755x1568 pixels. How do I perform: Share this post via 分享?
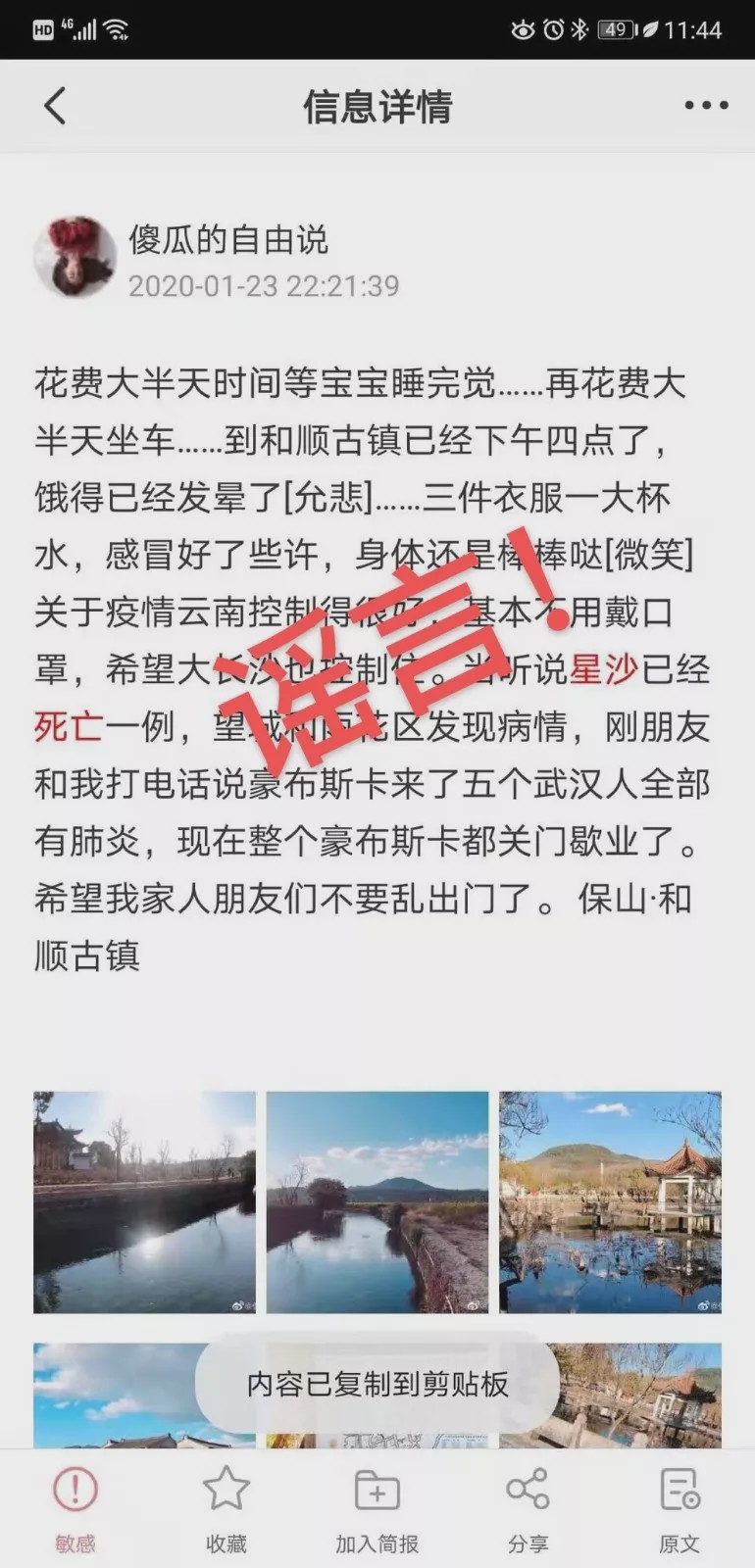point(528,1507)
